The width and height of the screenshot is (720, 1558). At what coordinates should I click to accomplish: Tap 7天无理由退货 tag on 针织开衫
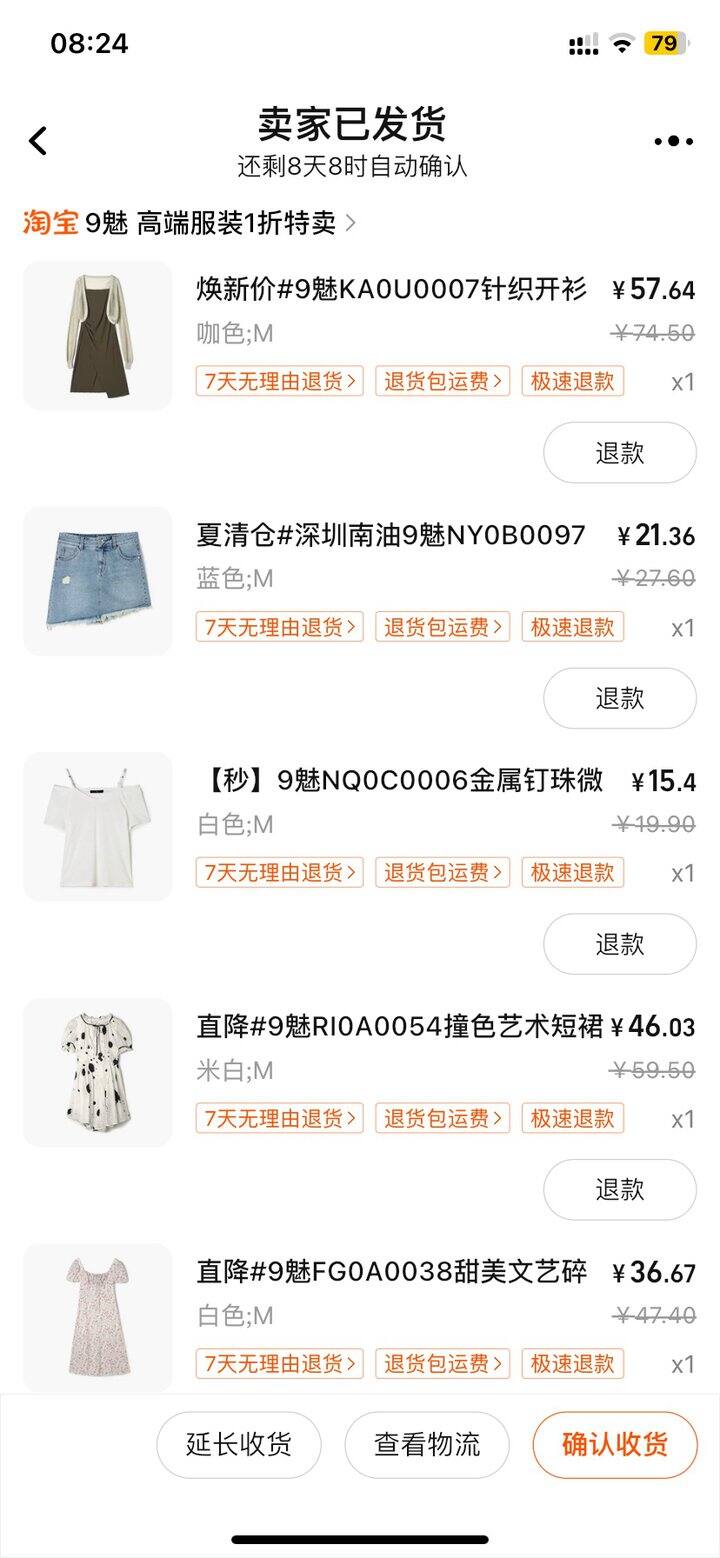280,381
